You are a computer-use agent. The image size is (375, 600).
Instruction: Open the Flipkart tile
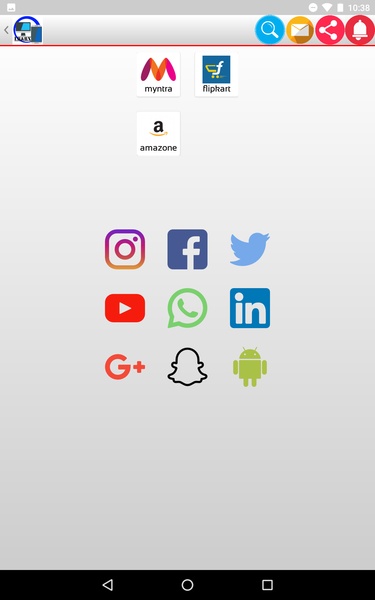click(216, 74)
